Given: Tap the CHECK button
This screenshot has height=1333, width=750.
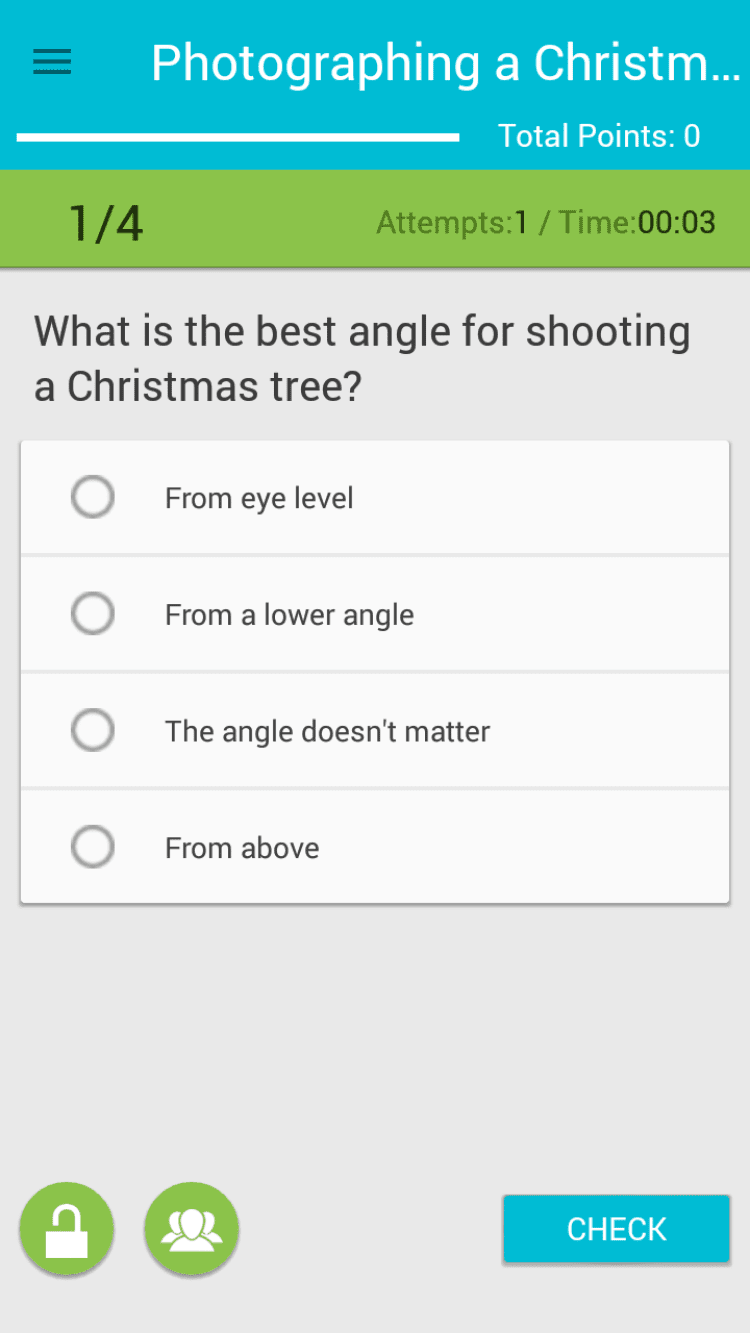Looking at the screenshot, I should coord(616,1229).
